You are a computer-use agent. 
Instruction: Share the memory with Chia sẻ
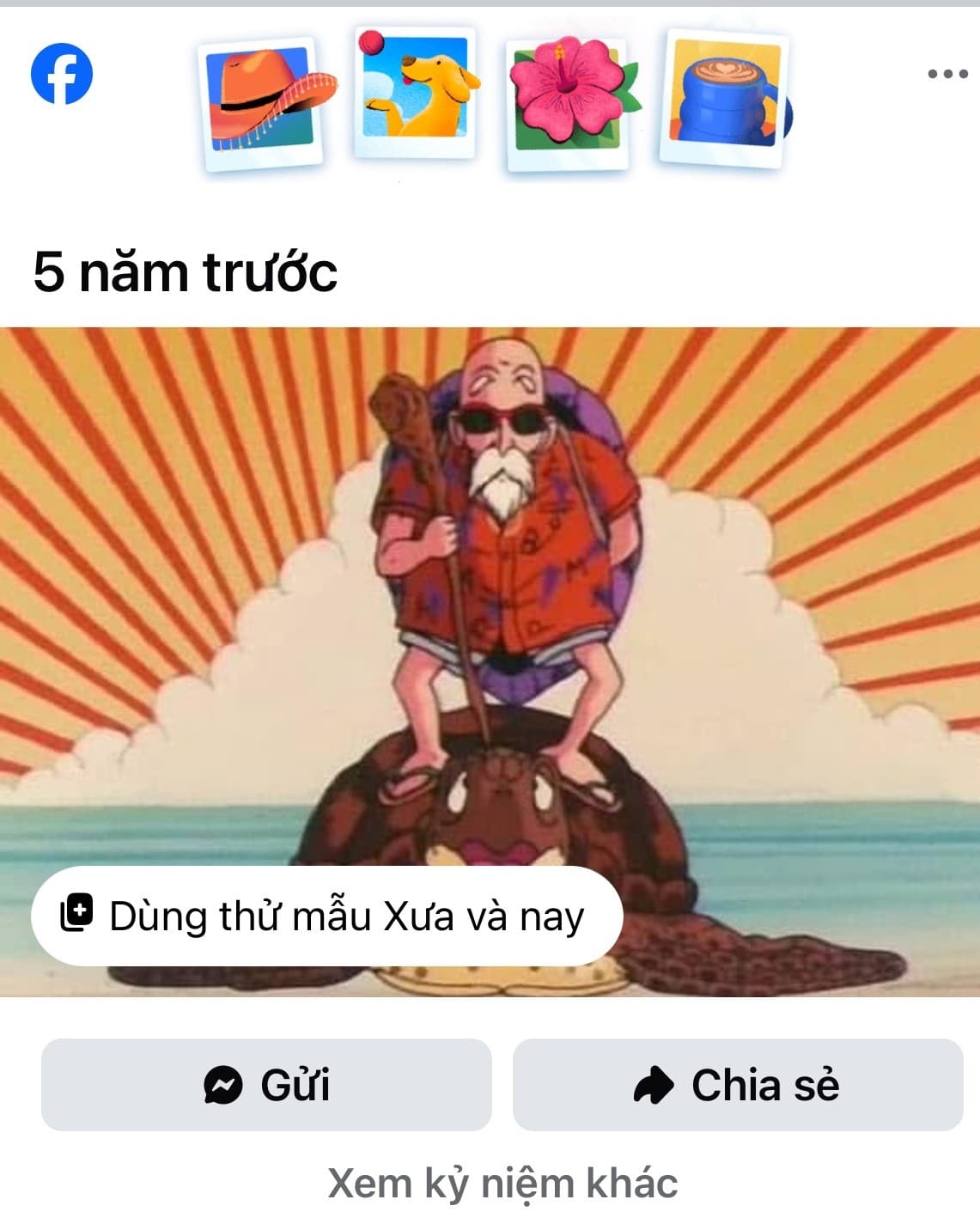(737, 1085)
